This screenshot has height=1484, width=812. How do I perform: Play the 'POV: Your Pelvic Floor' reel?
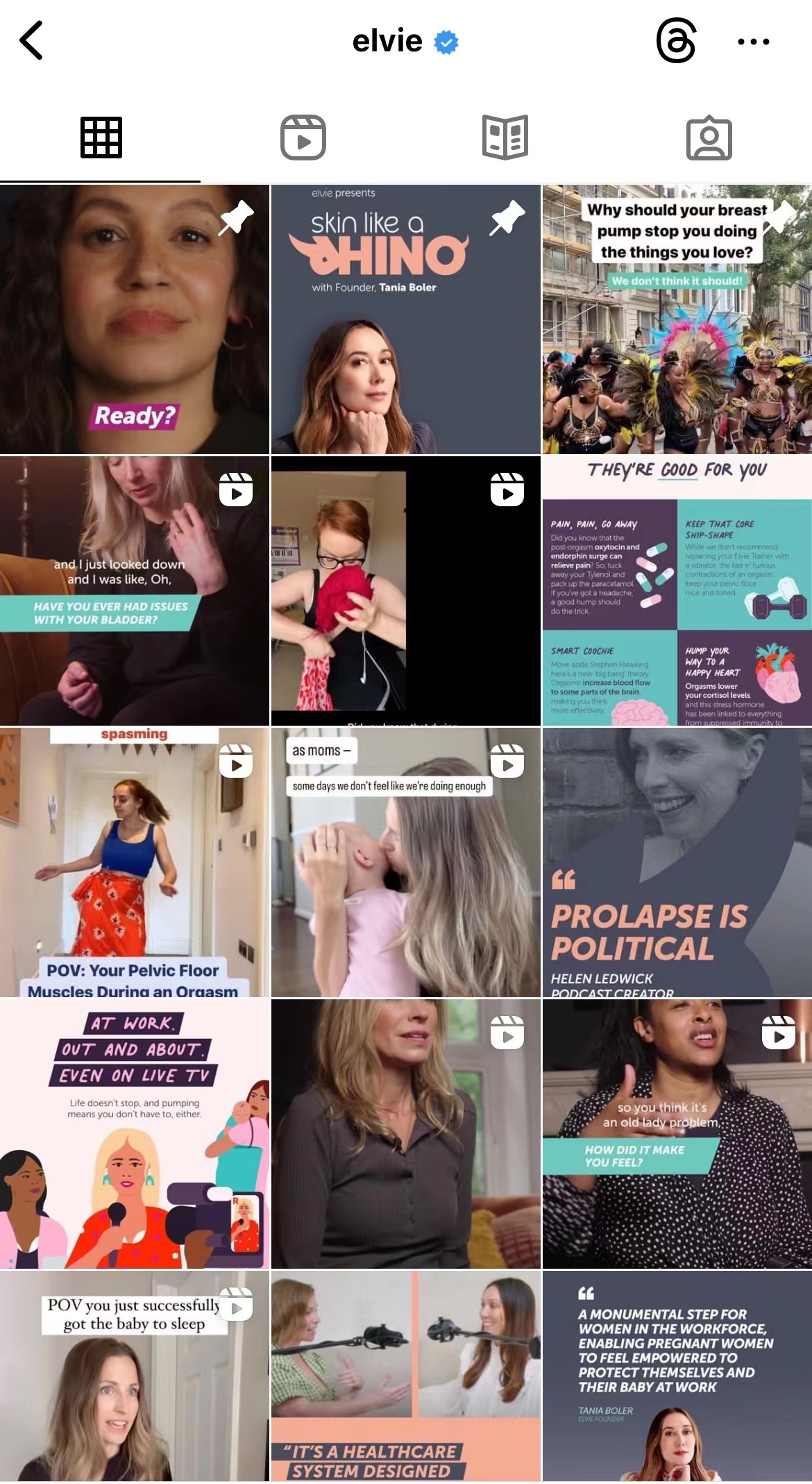coord(135,862)
